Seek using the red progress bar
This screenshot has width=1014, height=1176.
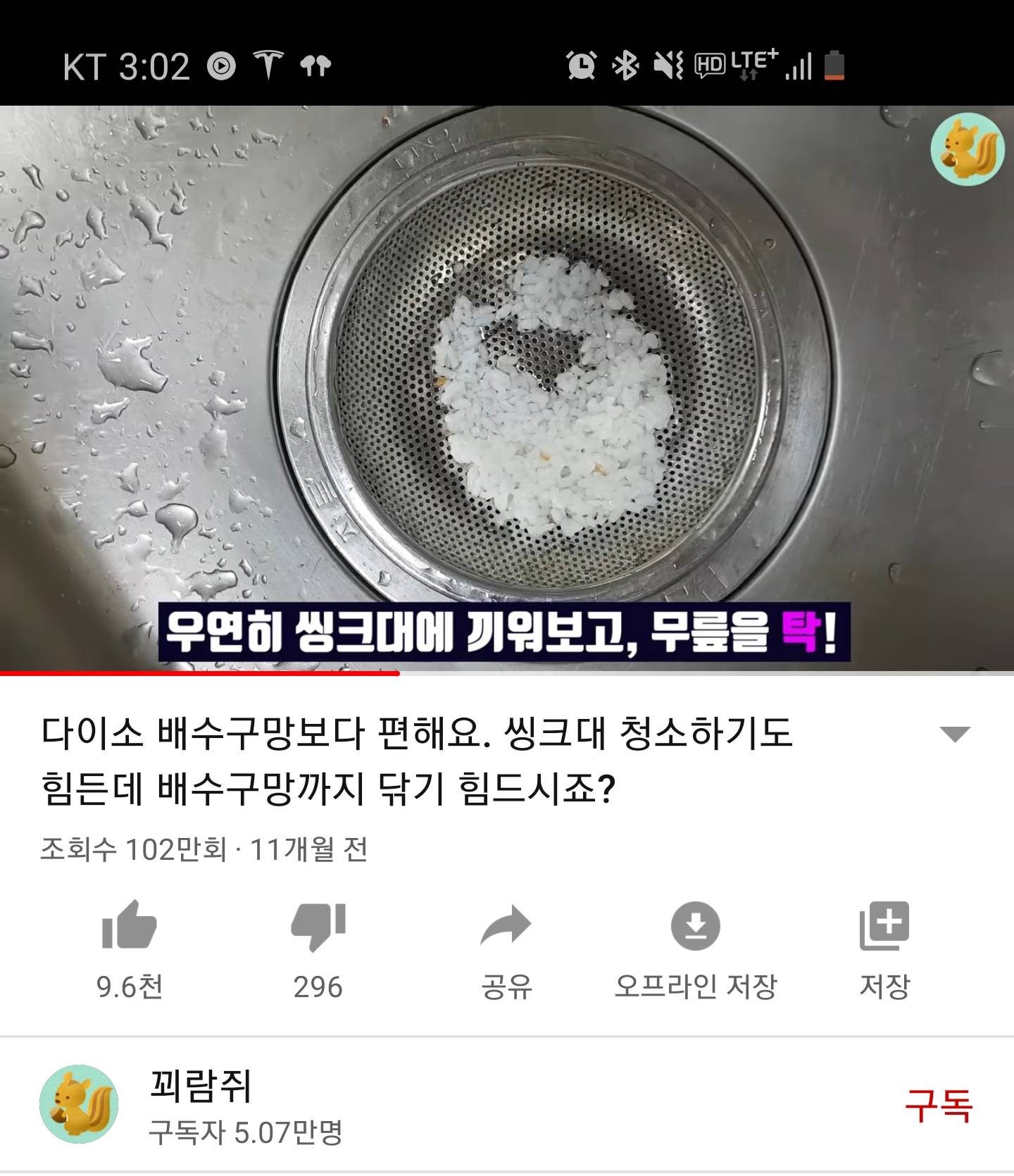[399, 673]
